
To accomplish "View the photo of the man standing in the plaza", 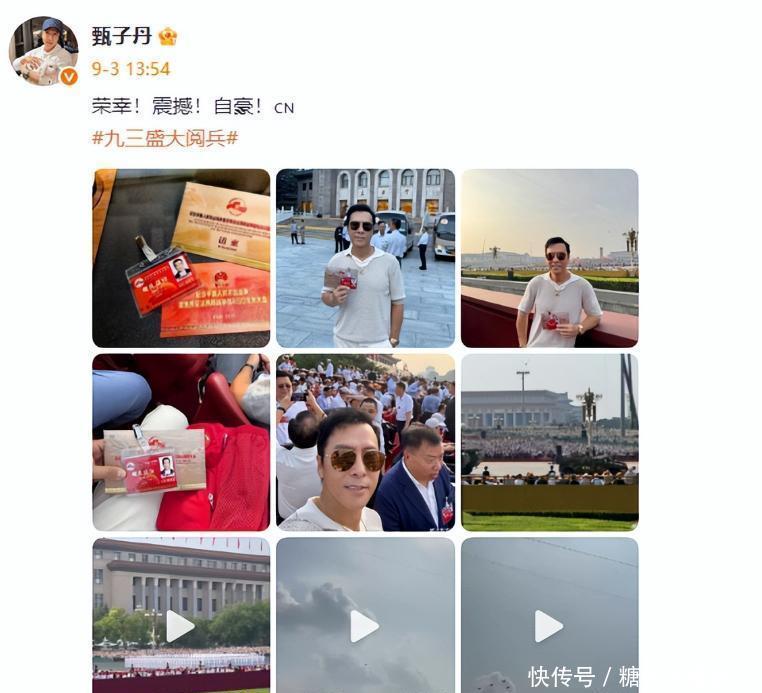I will pos(365,257).
